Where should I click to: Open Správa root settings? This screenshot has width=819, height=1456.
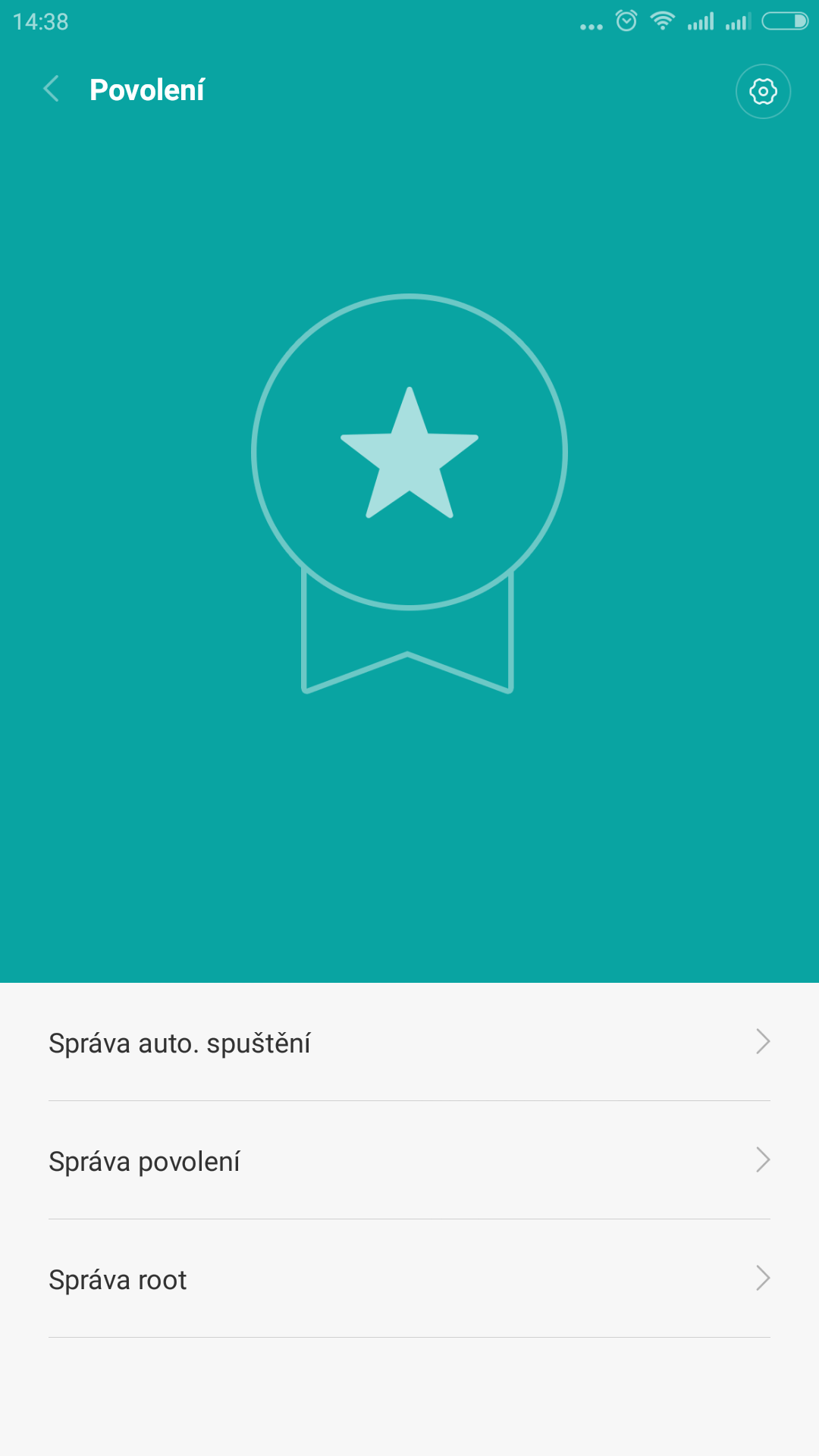[x=409, y=1279]
